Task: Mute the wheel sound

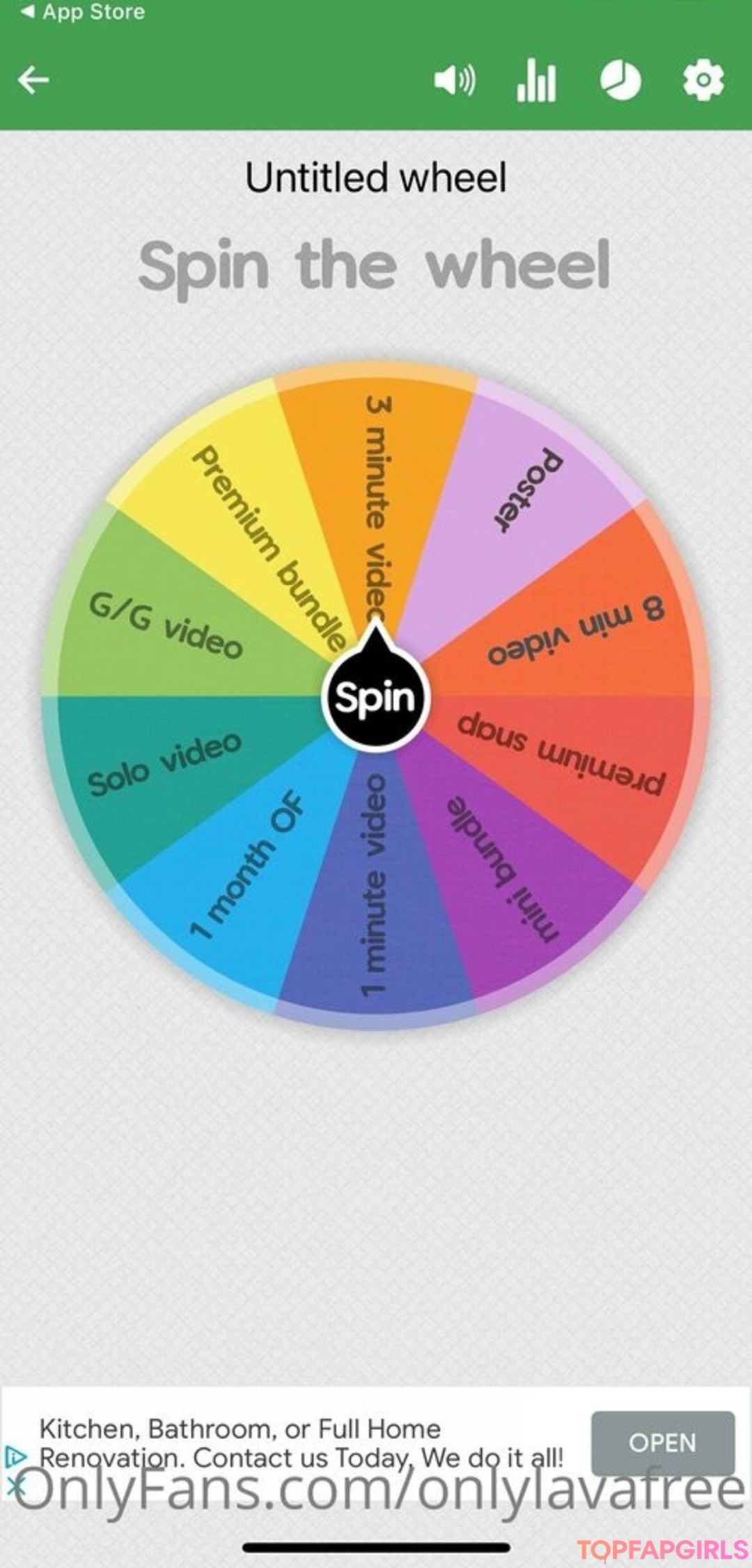Action: click(x=454, y=80)
